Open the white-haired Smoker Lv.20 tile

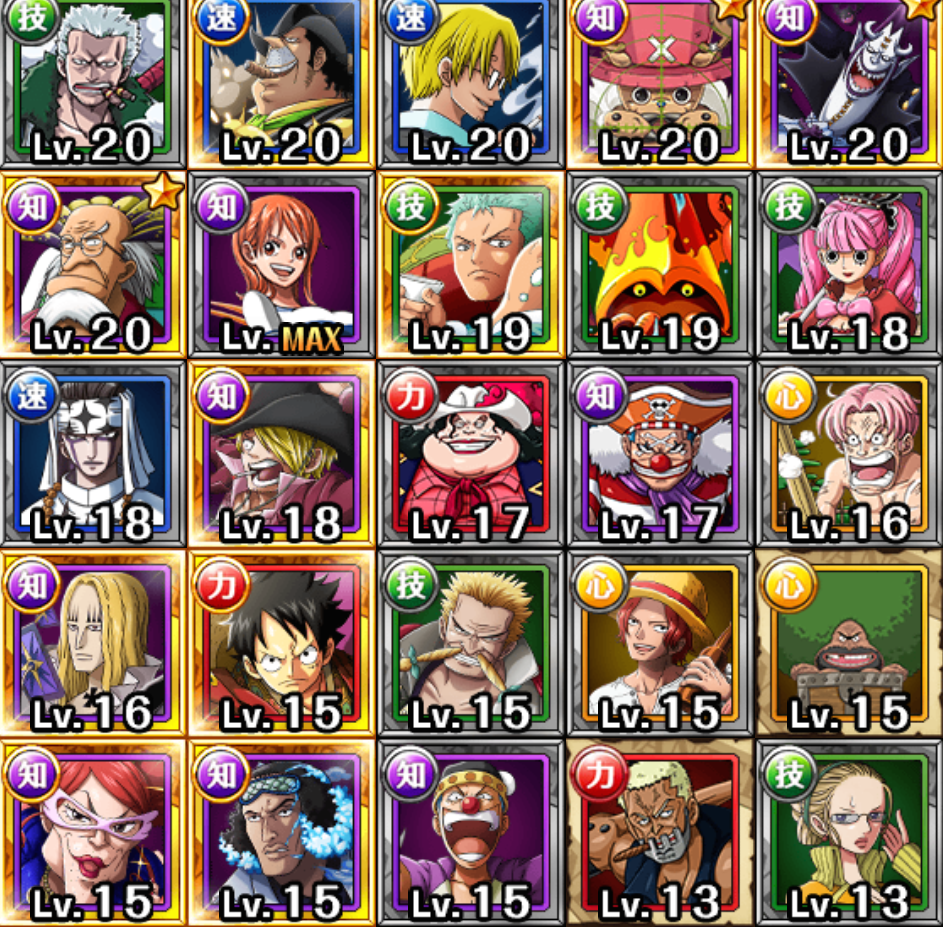tap(93, 80)
